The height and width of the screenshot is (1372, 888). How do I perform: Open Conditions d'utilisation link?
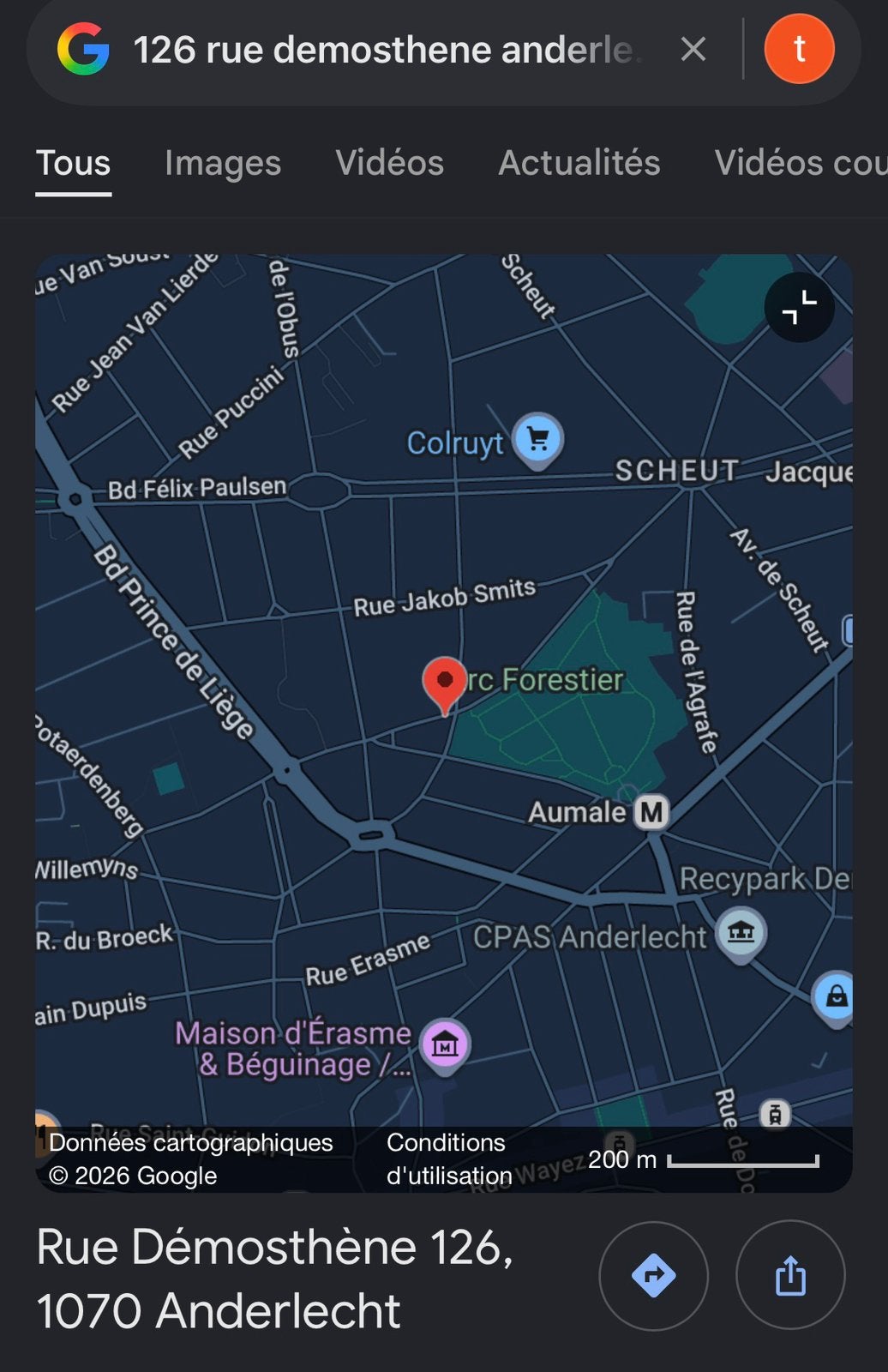click(447, 1159)
